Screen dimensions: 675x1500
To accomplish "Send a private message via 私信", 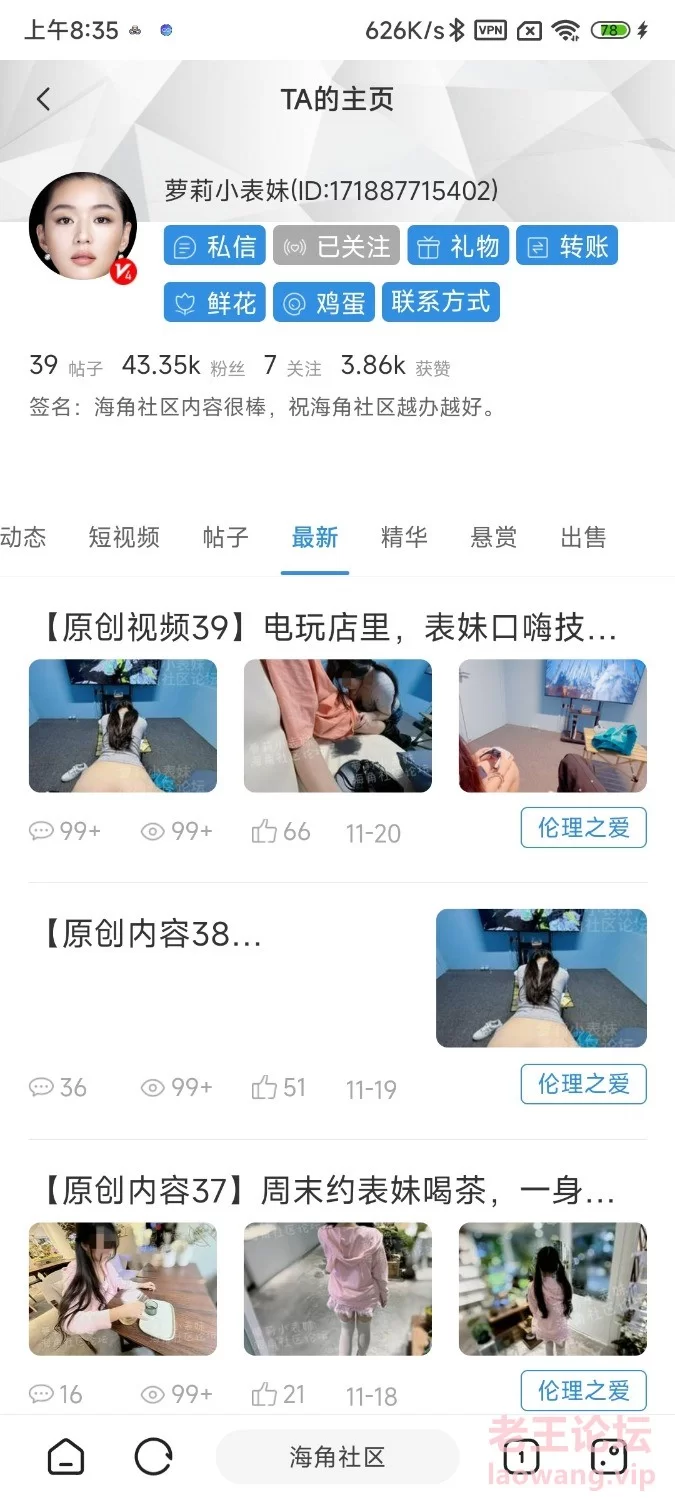I will [x=215, y=246].
